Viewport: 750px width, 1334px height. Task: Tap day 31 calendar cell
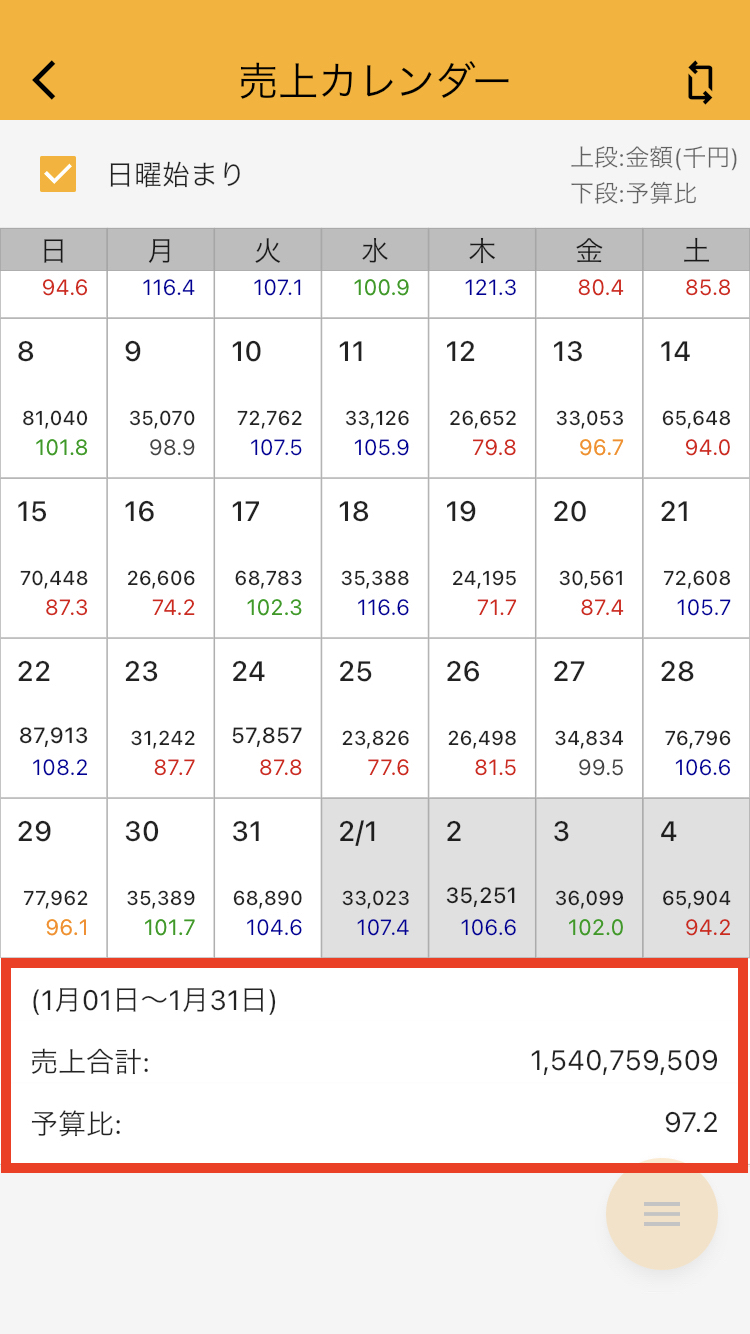tap(268, 878)
